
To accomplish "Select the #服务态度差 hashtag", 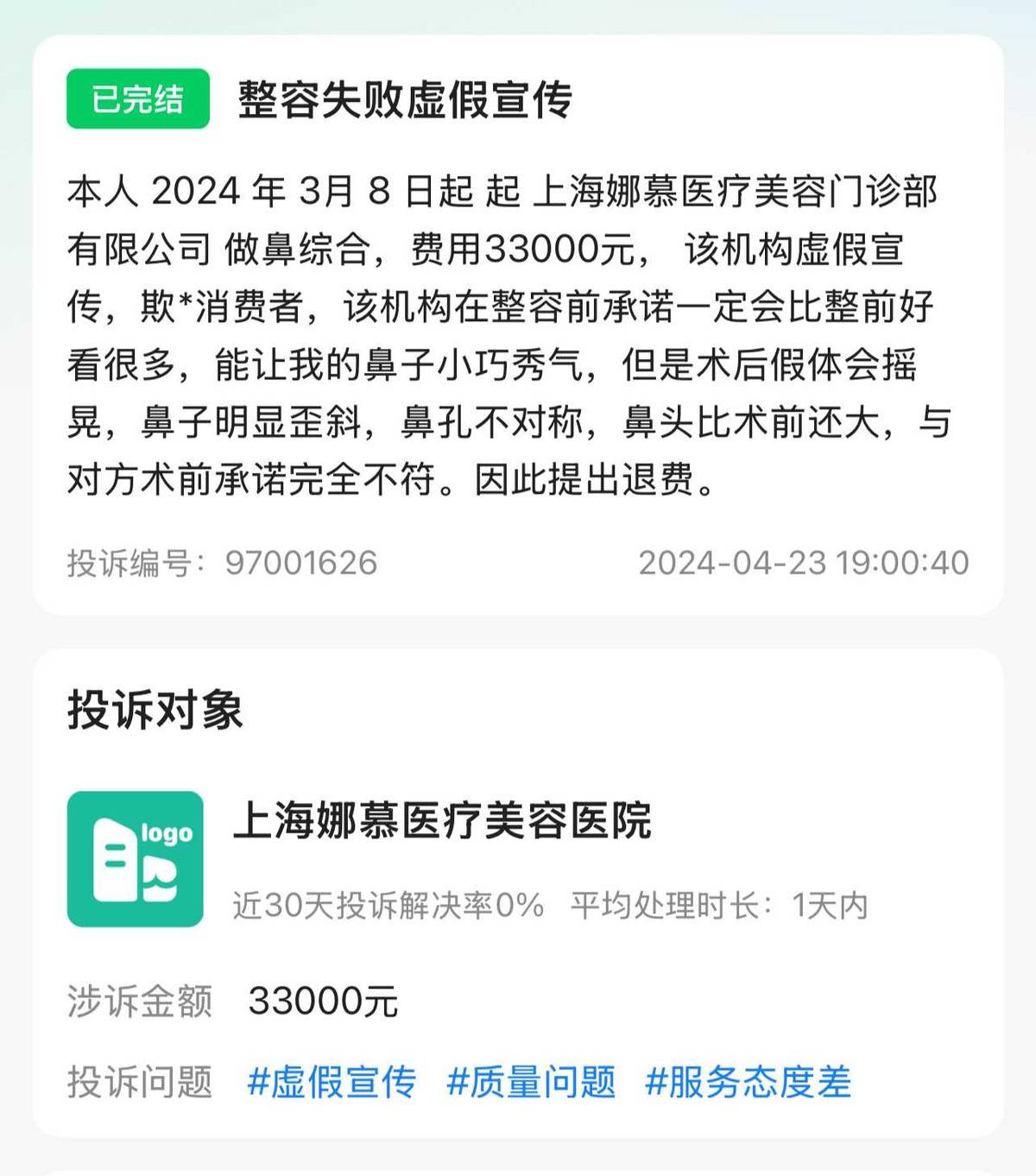I will pyautogui.click(x=748, y=1082).
